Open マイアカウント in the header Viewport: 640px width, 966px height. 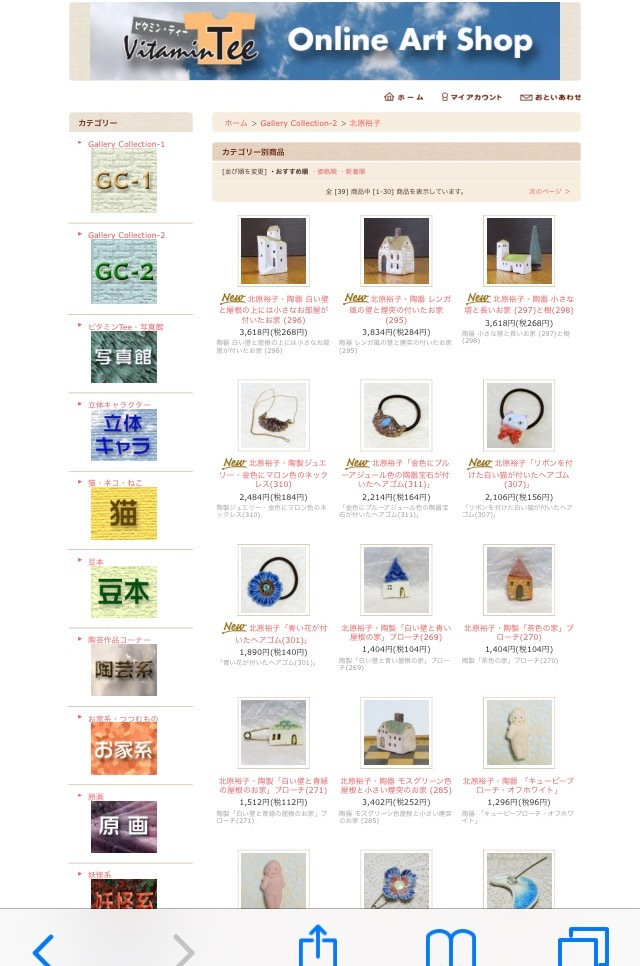point(472,97)
